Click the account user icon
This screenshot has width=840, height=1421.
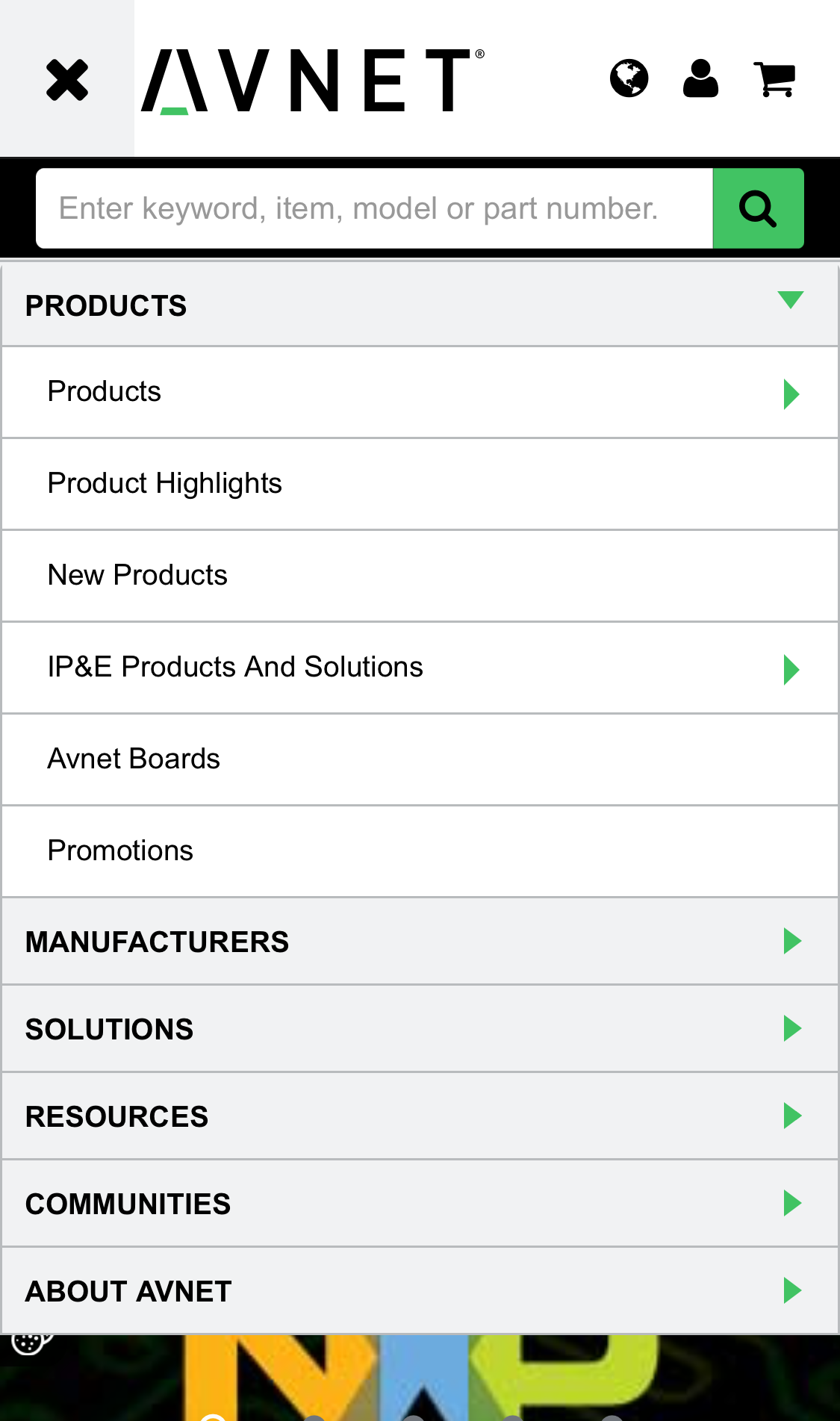(x=700, y=78)
